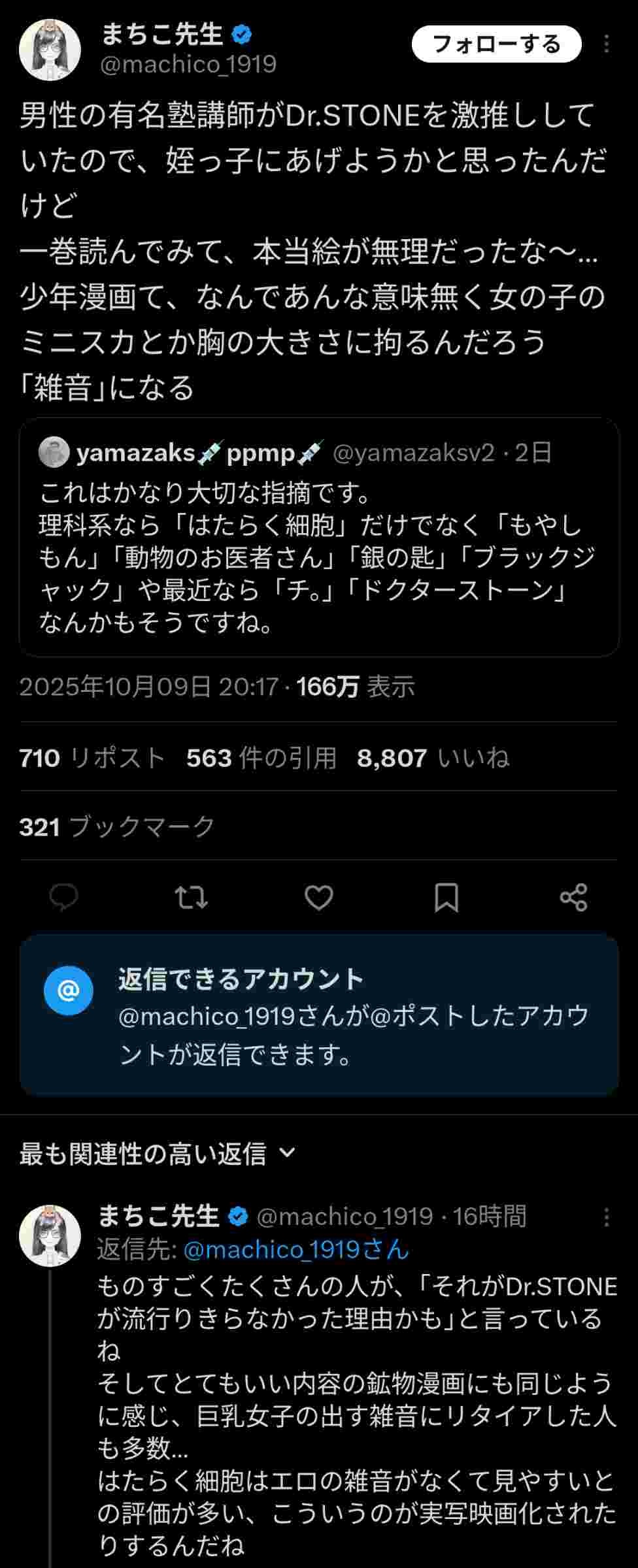Expand the 最も関連性の高い返信 sort dropdown
The image size is (638, 1568).
coord(157,1154)
